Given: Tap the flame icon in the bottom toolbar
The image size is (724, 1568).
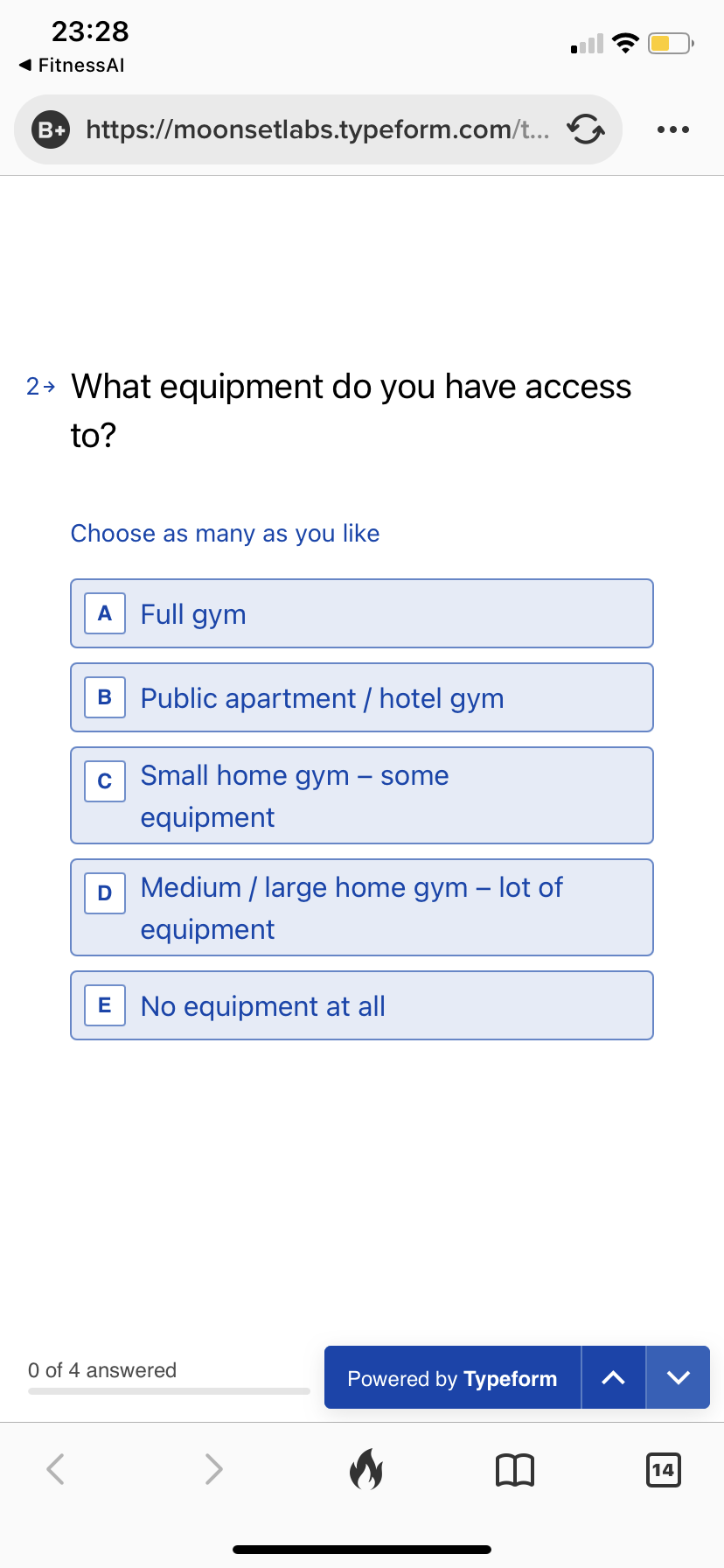Looking at the screenshot, I should click(x=366, y=1470).
